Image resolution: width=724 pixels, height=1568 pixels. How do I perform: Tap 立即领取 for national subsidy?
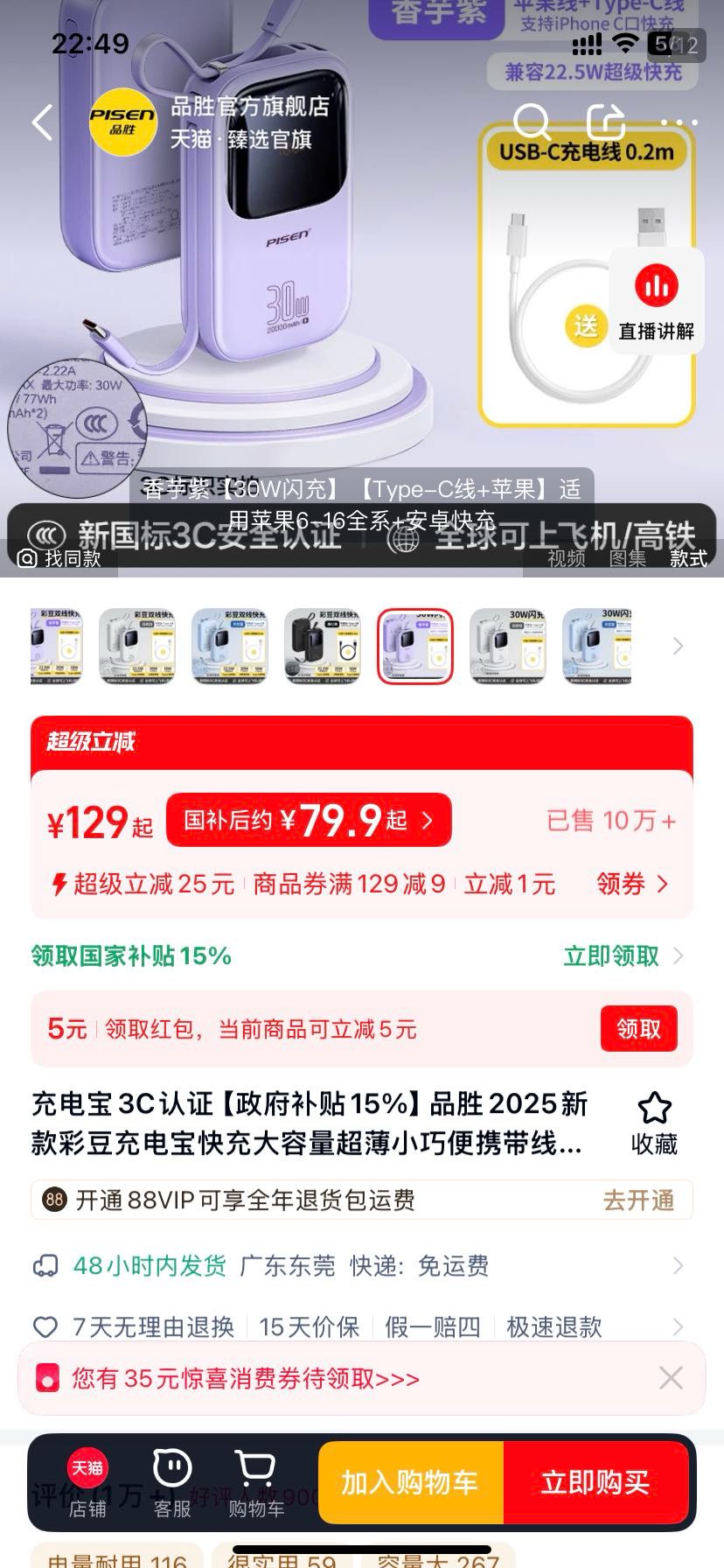[622, 955]
